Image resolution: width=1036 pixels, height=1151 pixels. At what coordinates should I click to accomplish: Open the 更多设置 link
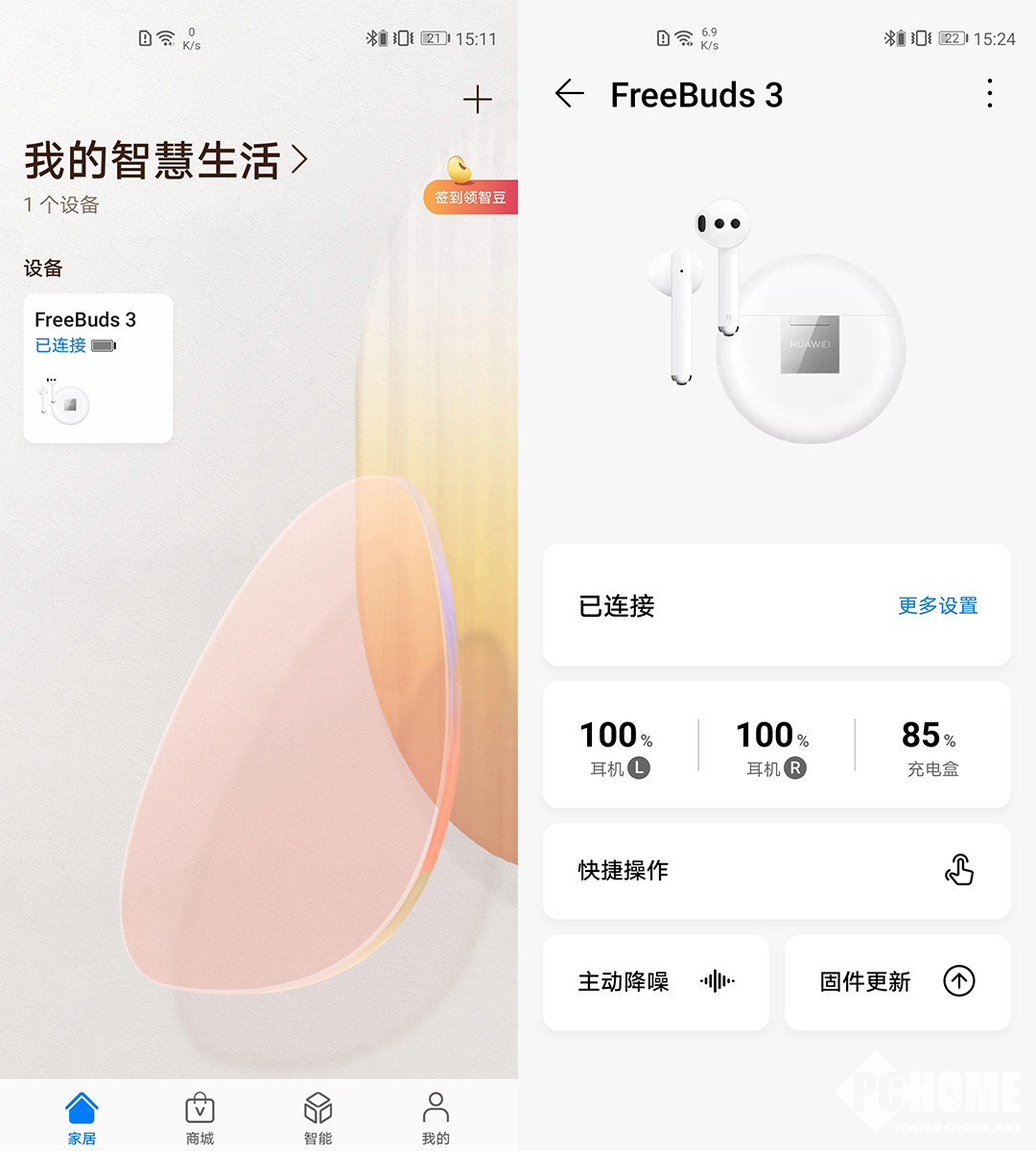click(937, 605)
